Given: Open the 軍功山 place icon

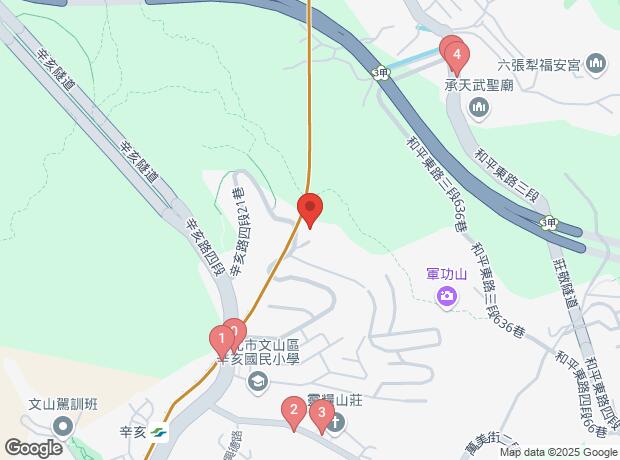Looking at the screenshot, I should (446, 296).
